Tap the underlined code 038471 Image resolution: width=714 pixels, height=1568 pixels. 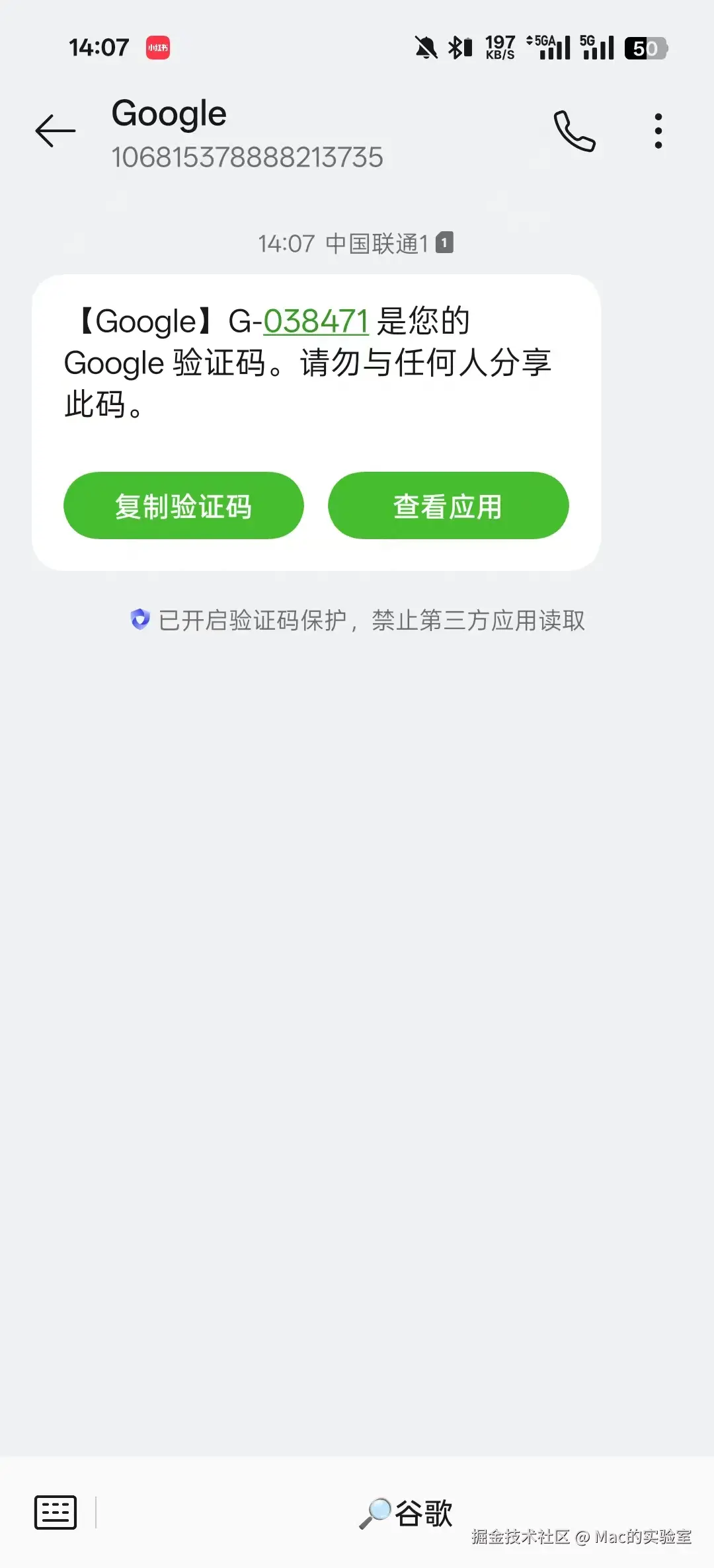[315, 322]
